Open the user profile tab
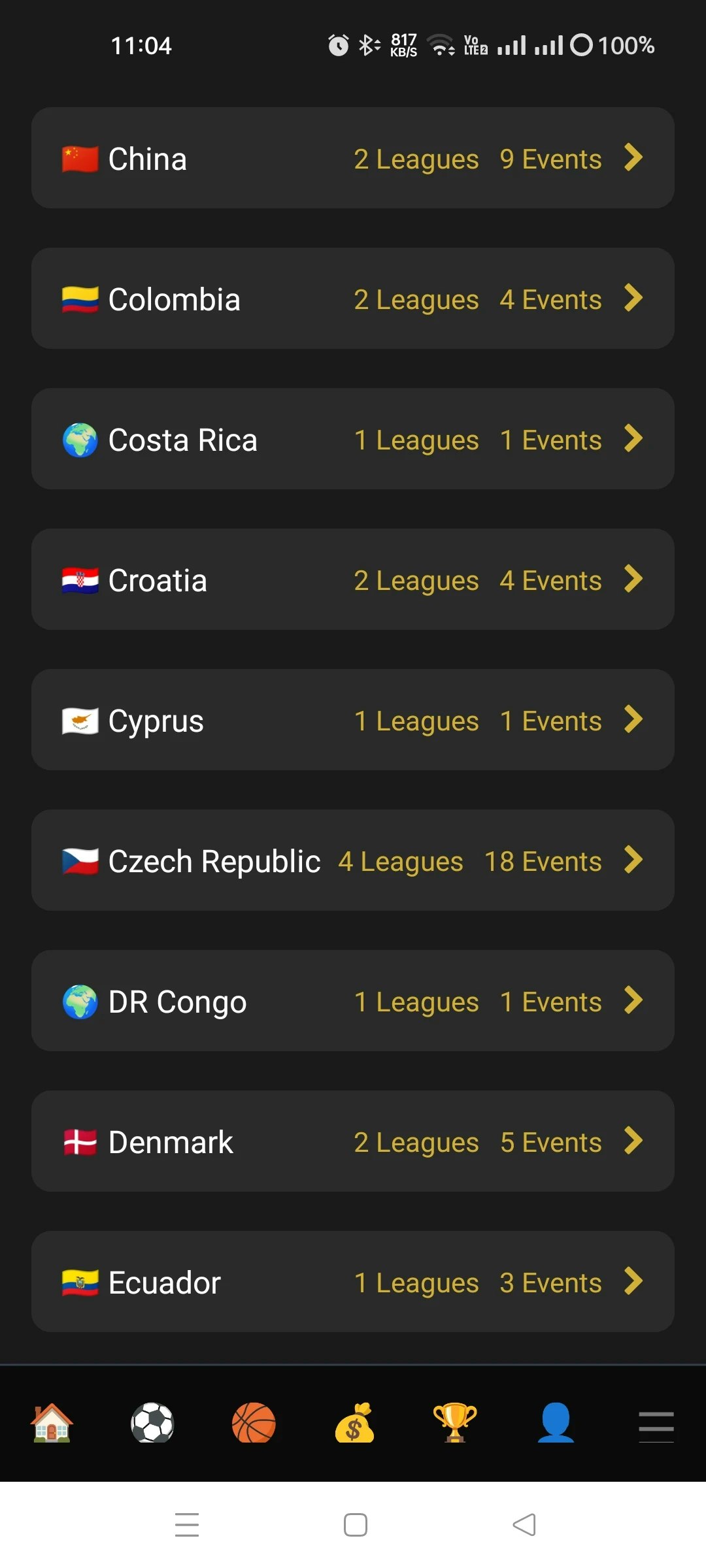 coord(556,1423)
